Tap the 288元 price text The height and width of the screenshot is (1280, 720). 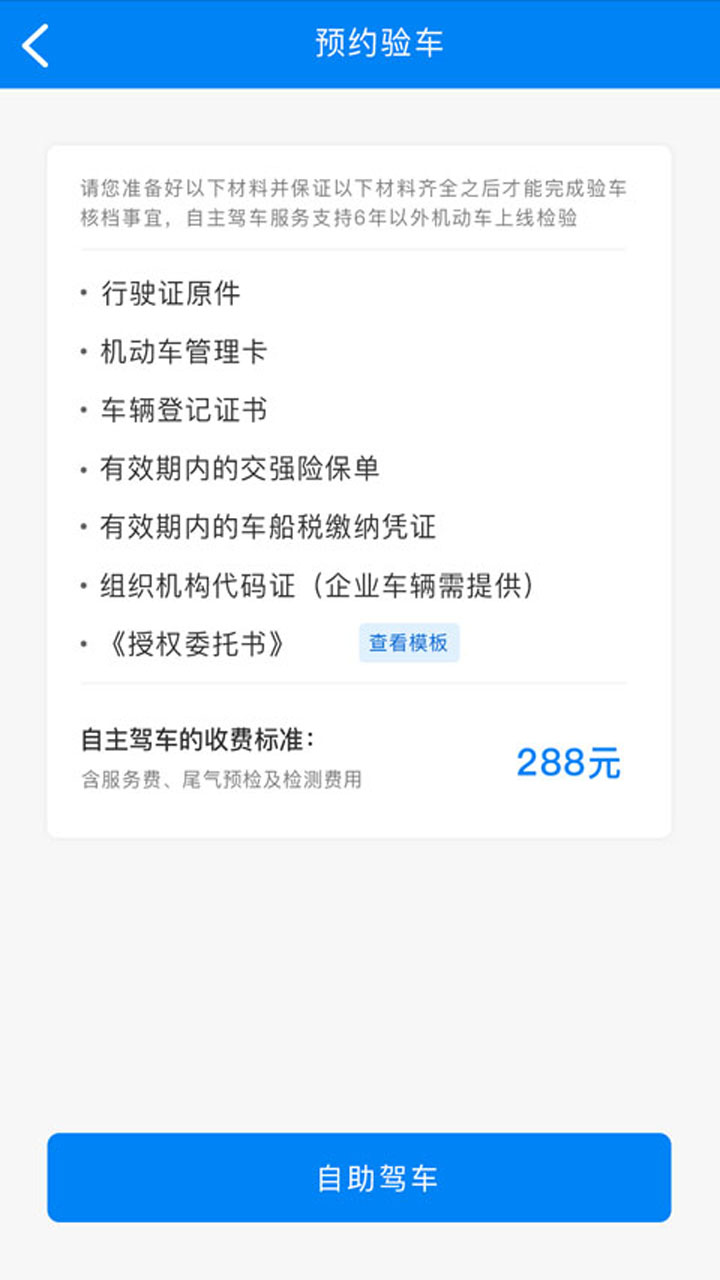568,763
